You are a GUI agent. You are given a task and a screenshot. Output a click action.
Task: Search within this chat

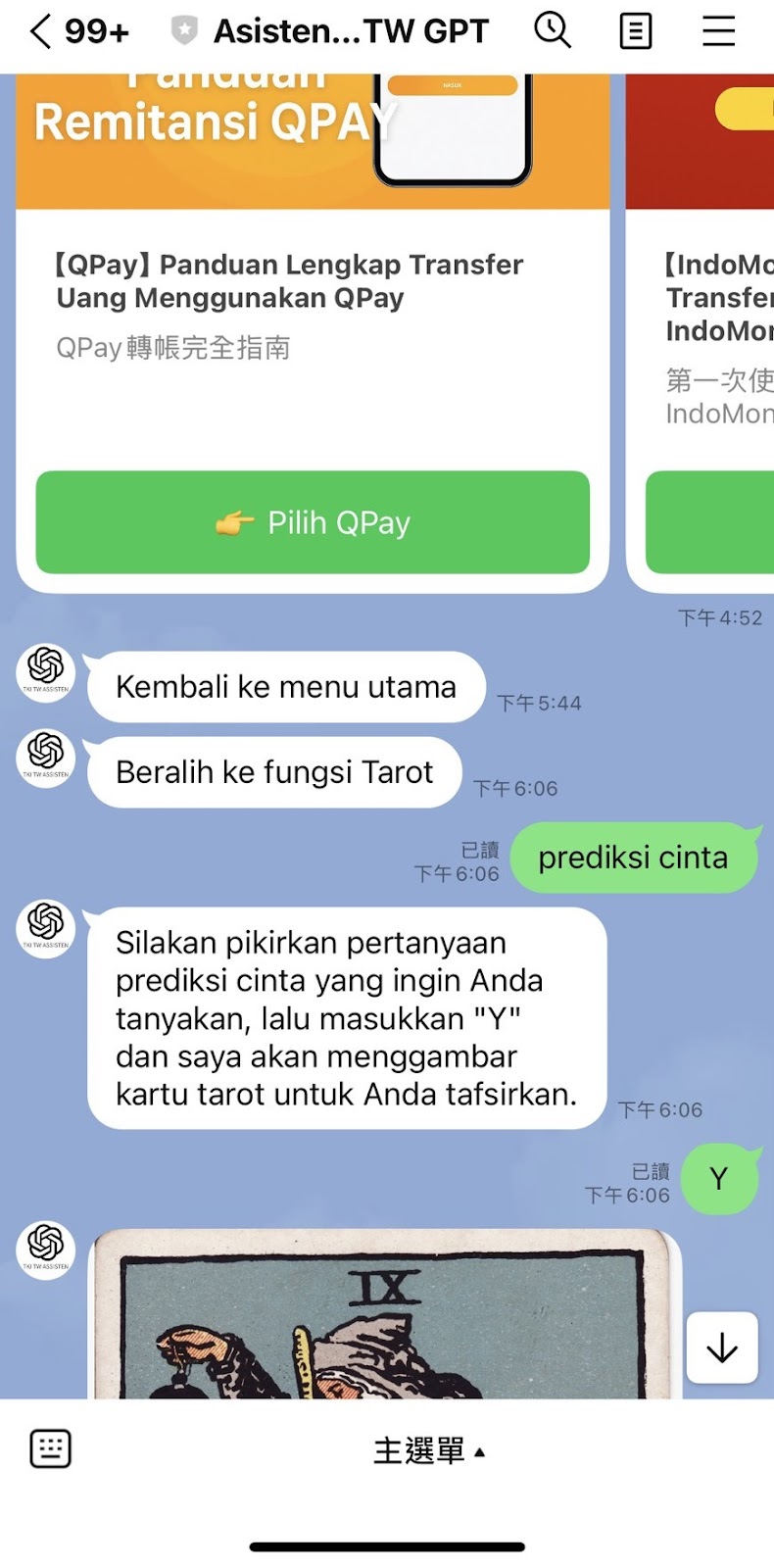coord(553,31)
